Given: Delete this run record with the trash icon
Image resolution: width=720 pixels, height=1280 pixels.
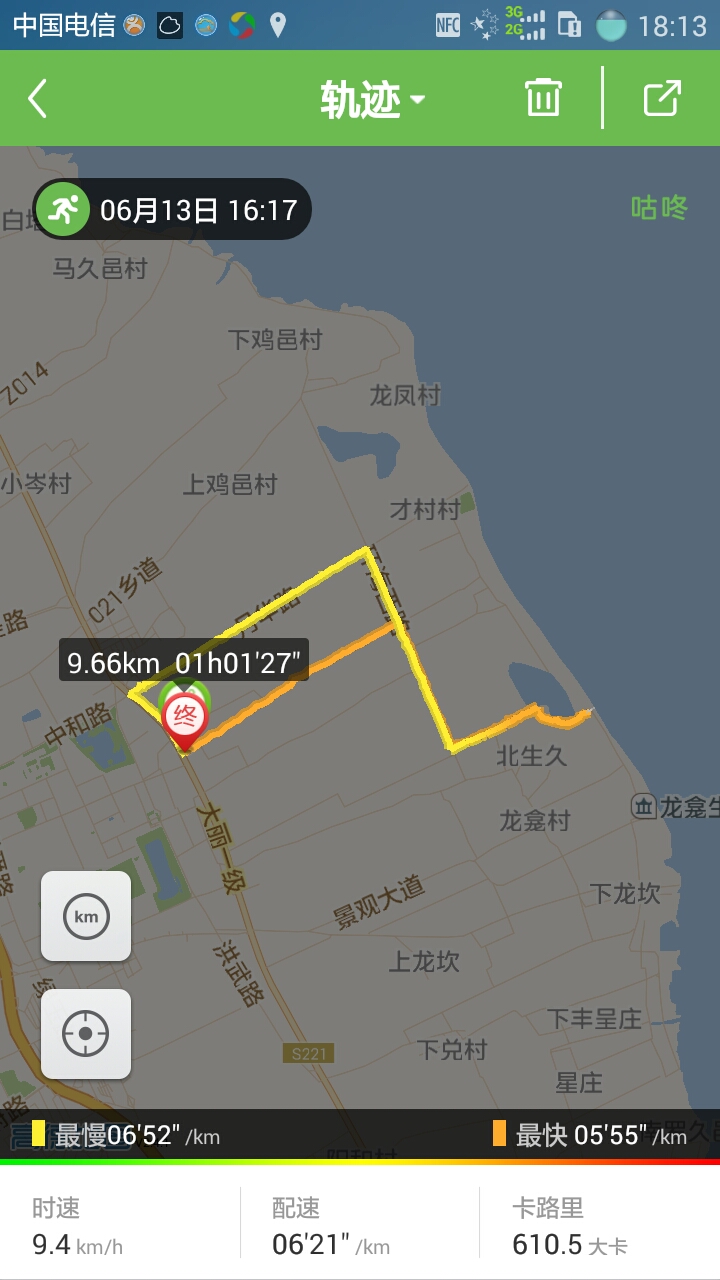Looking at the screenshot, I should pos(543,98).
